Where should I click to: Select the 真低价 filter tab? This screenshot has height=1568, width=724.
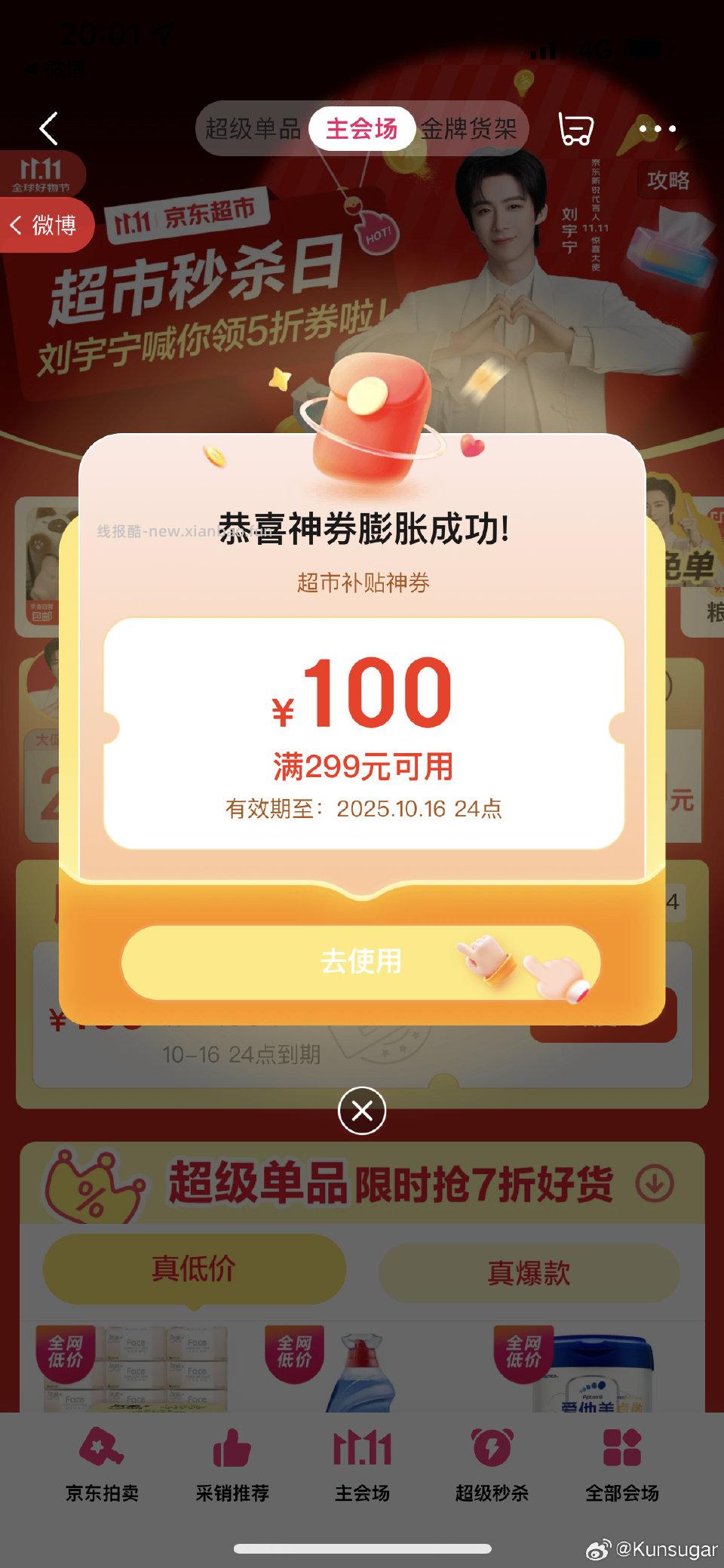point(194,1269)
